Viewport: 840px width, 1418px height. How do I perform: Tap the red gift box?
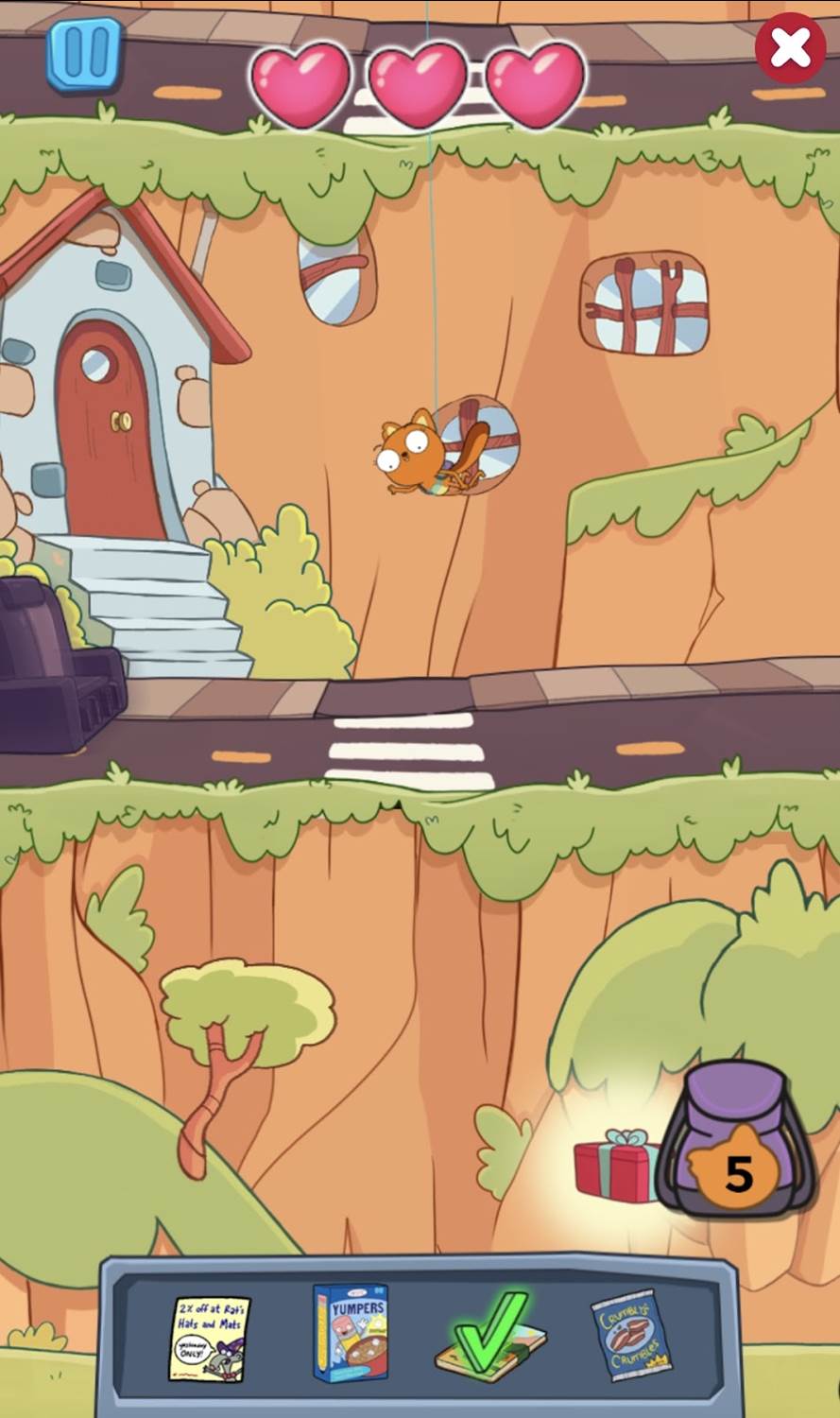click(x=616, y=1167)
